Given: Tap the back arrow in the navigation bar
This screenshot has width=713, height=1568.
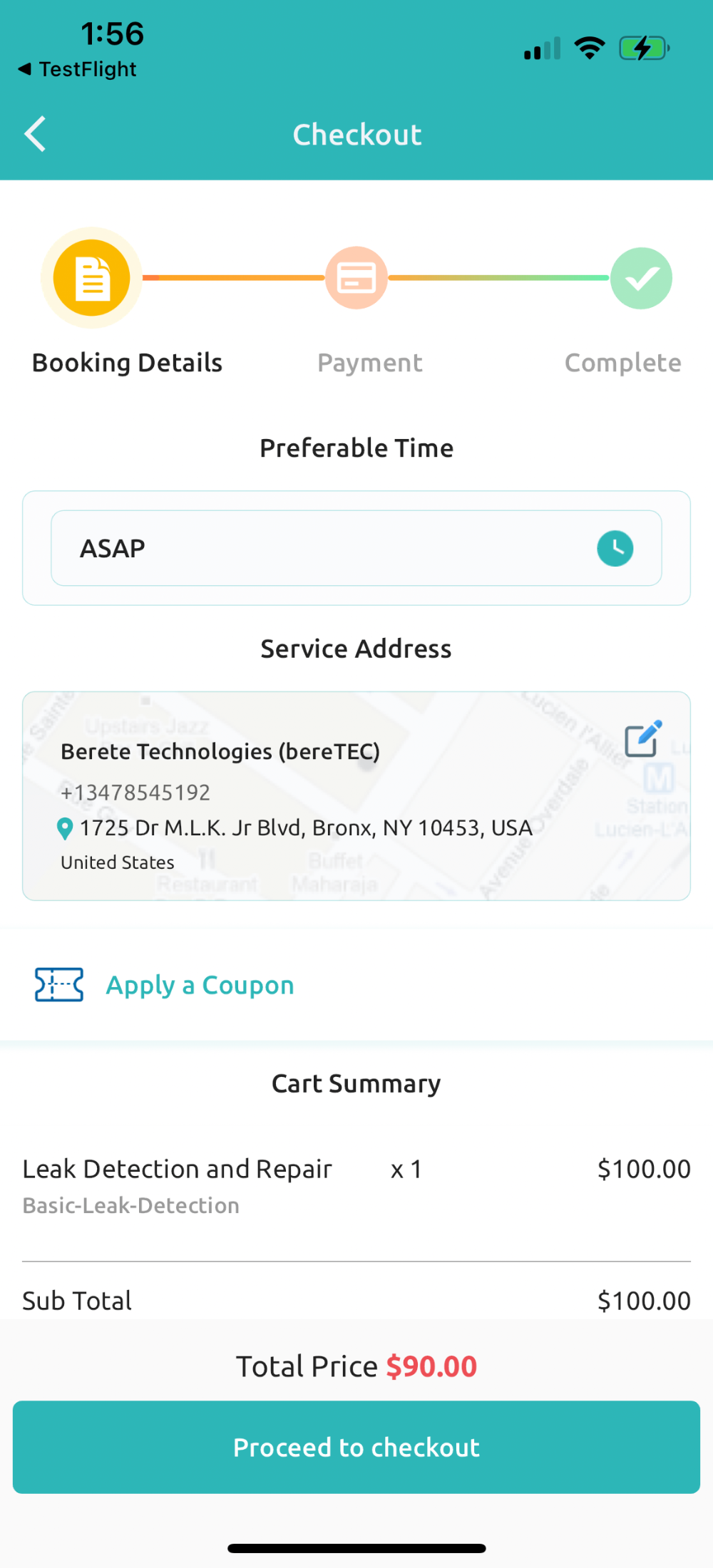Looking at the screenshot, I should 35,133.
